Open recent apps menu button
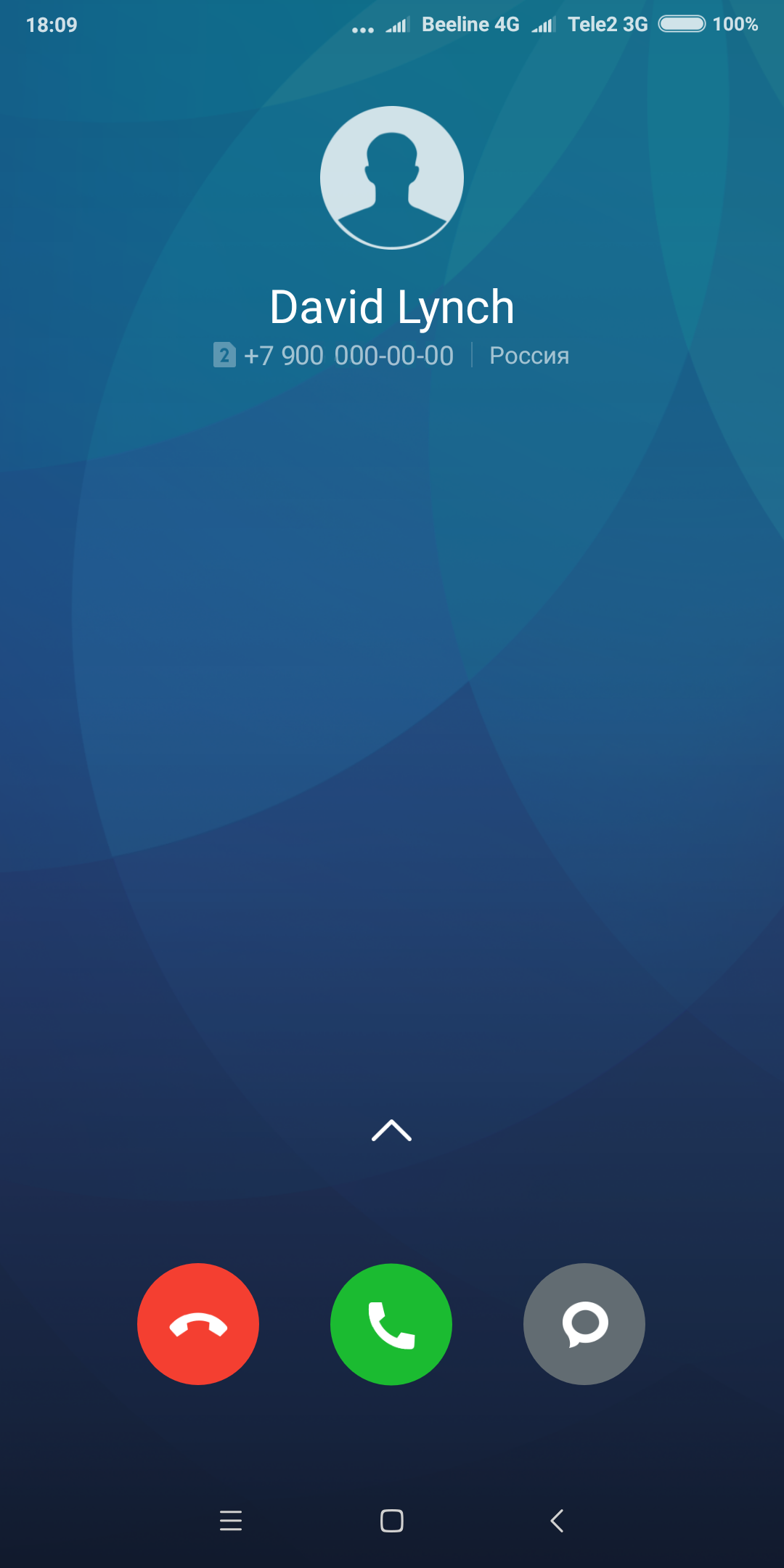Image resolution: width=784 pixels, height=1568 pixels. tap(231, 1520)
